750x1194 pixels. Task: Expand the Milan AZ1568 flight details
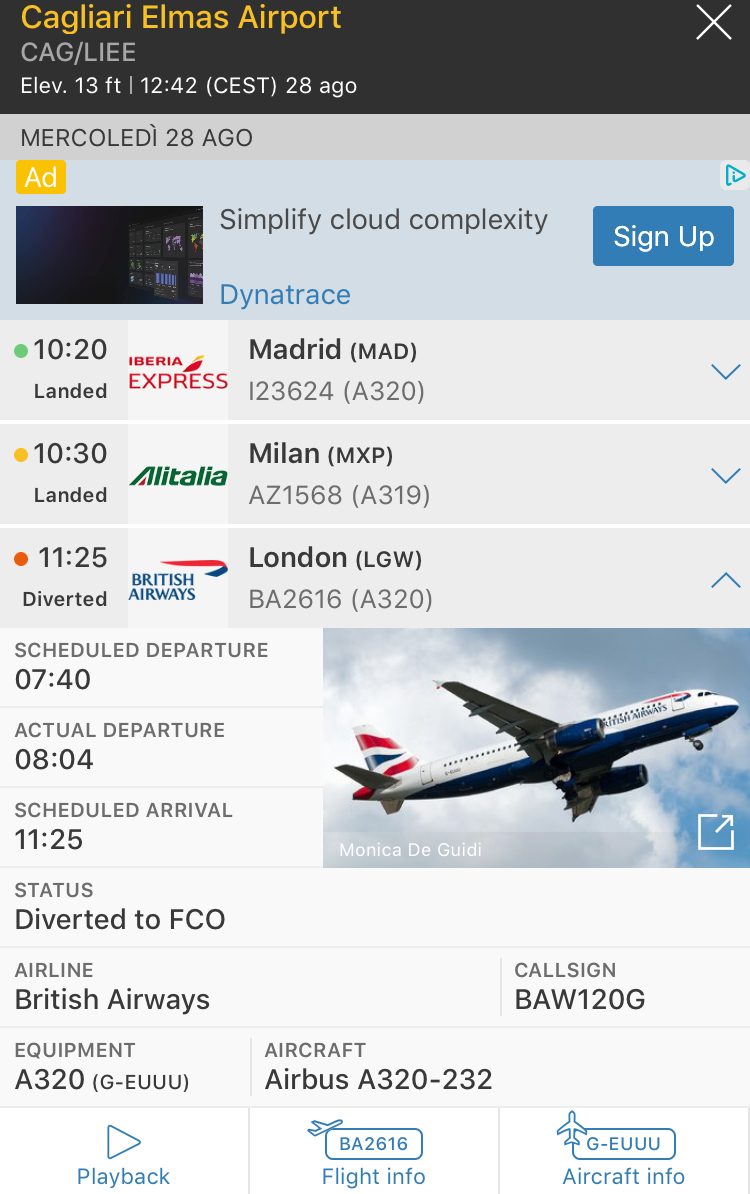click(724, 476)
